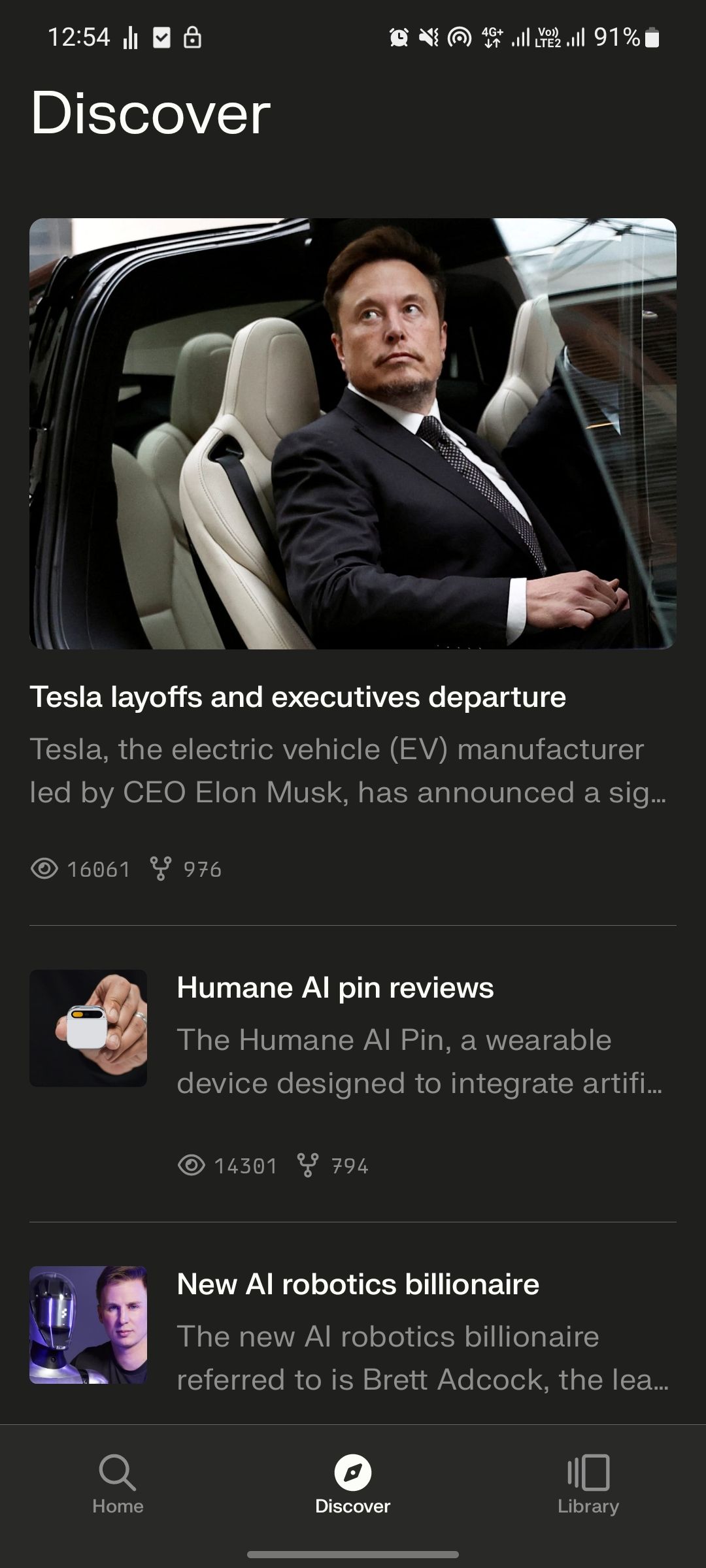This screenshot has height=1568, width=706.
Task: Open the Tesla layoffs article headline
Action: click(298, 697)
